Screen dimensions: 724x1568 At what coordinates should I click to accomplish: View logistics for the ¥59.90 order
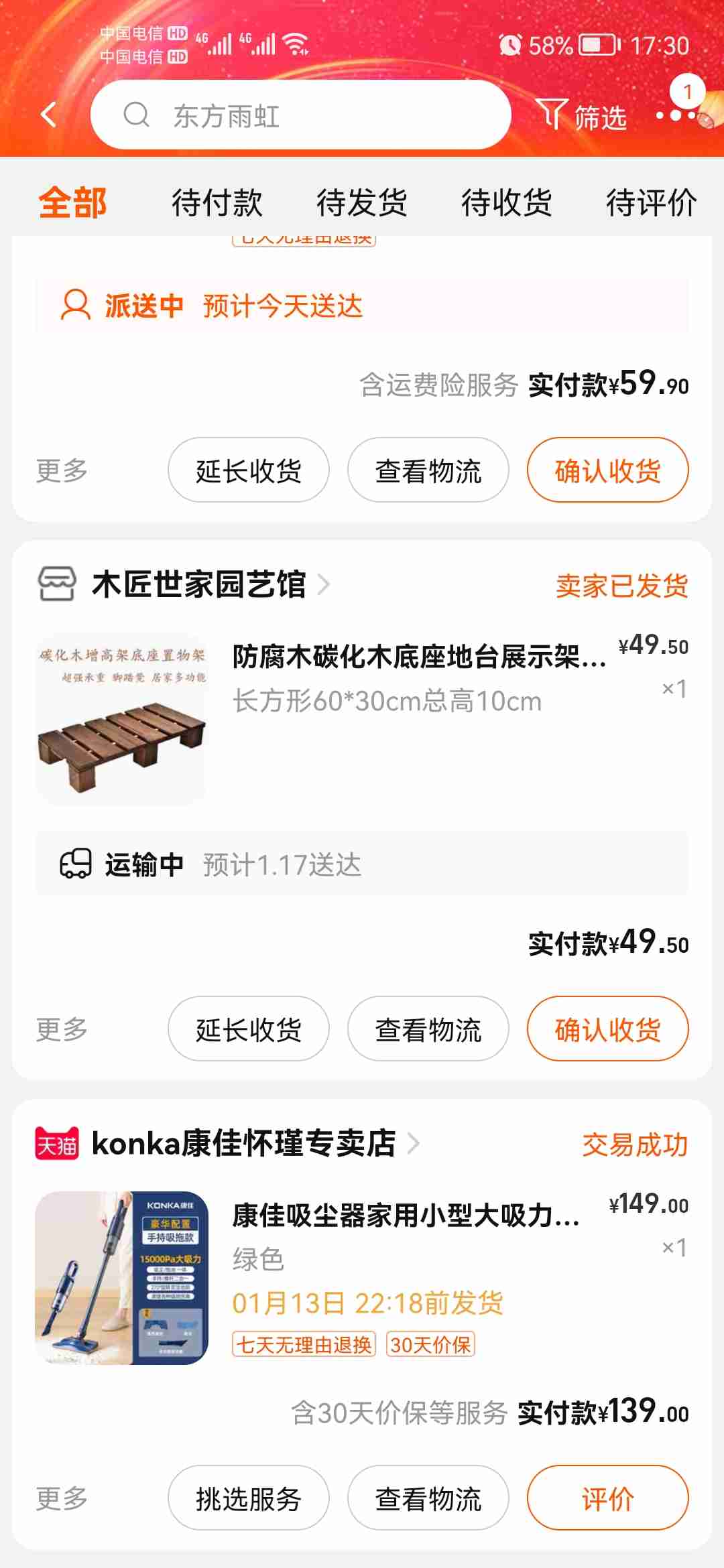pyautogui.click(x=428, y=470)
